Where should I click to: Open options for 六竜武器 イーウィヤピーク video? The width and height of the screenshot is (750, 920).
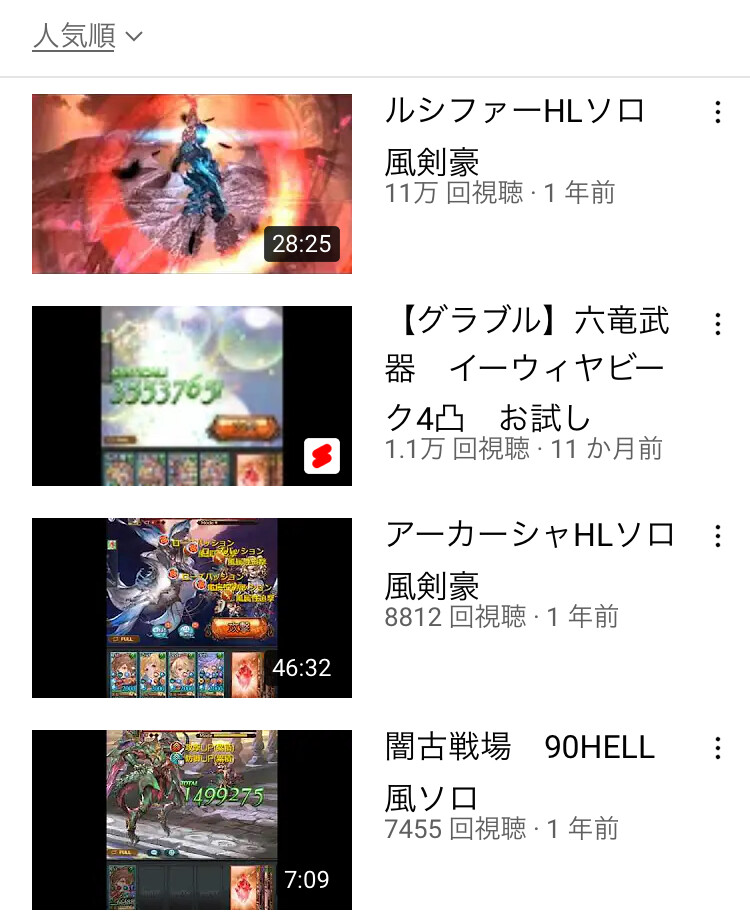(x=717, y=324)
